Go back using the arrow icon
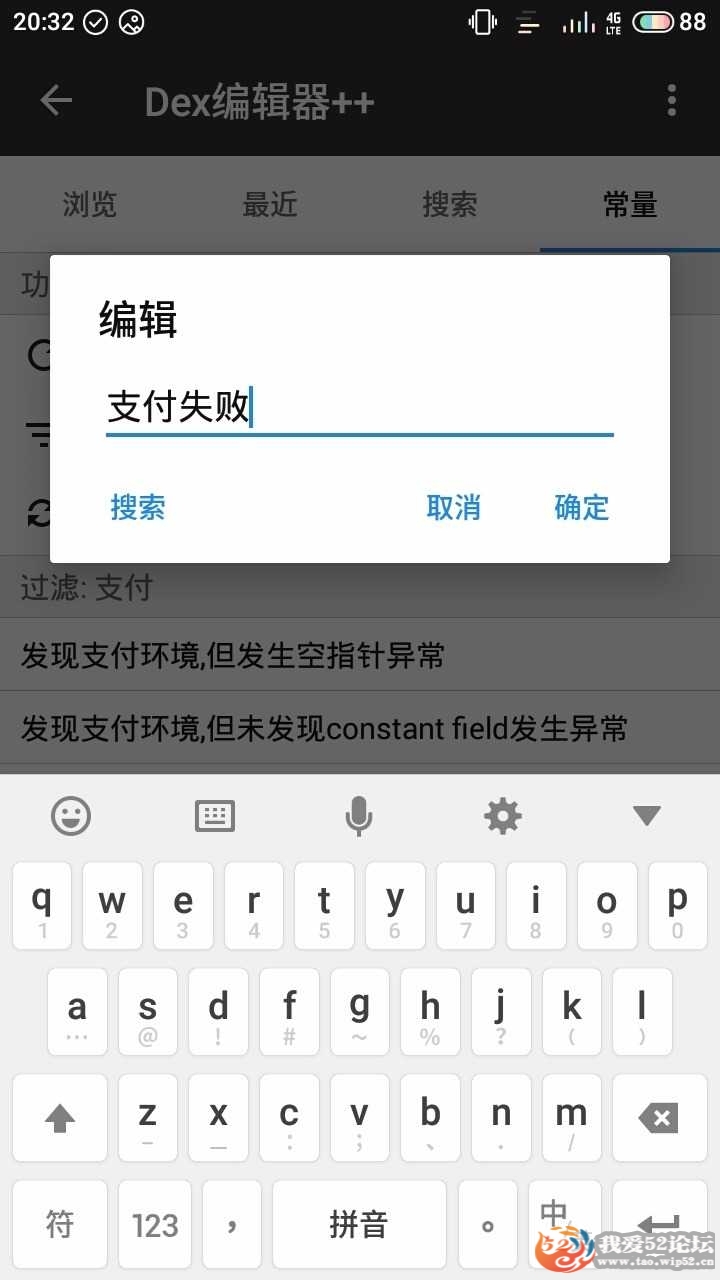Screen dimensions: 720x1280 [56, 101]
